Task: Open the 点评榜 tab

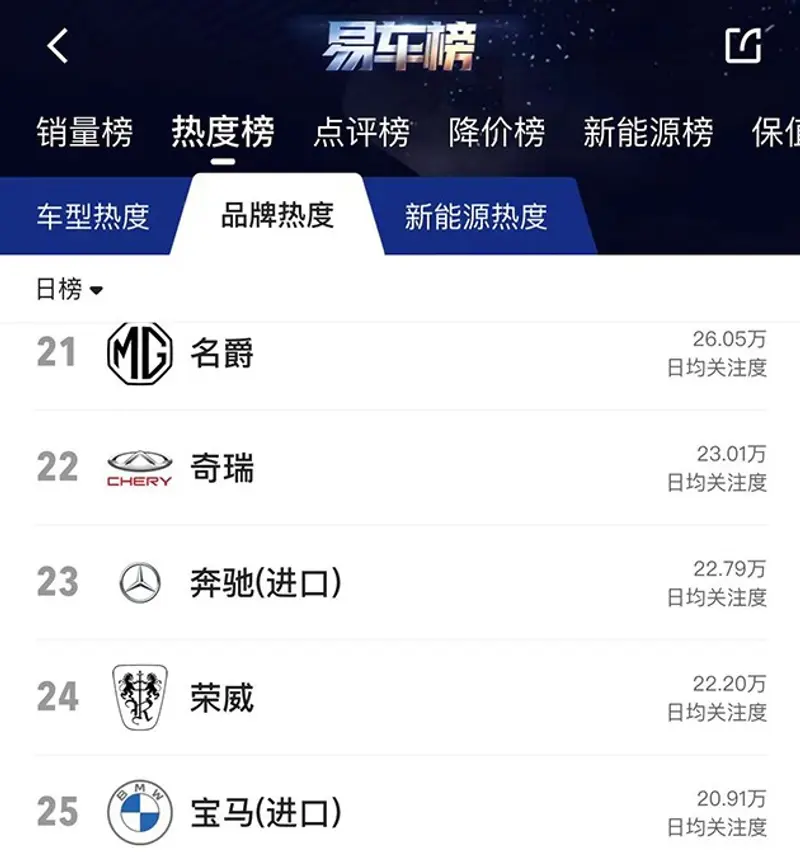Action: point(361,132)
